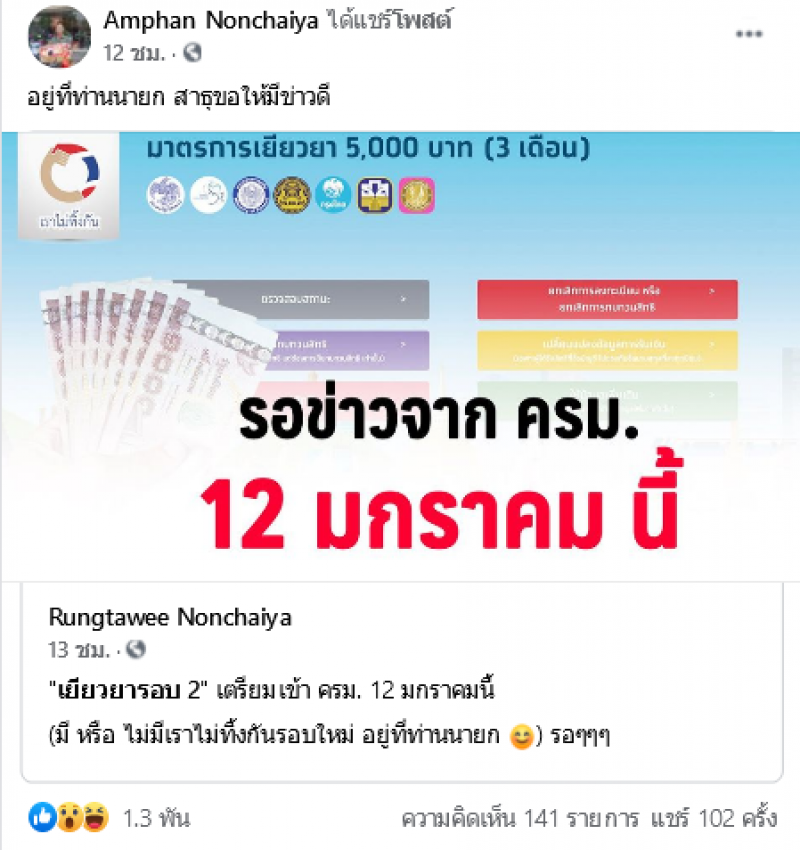Viewport: 800px width, 850px height.
Task: Open Amphan Nonchaiya's profile picture
Action: pyautogui.click(x=59, y=37)
